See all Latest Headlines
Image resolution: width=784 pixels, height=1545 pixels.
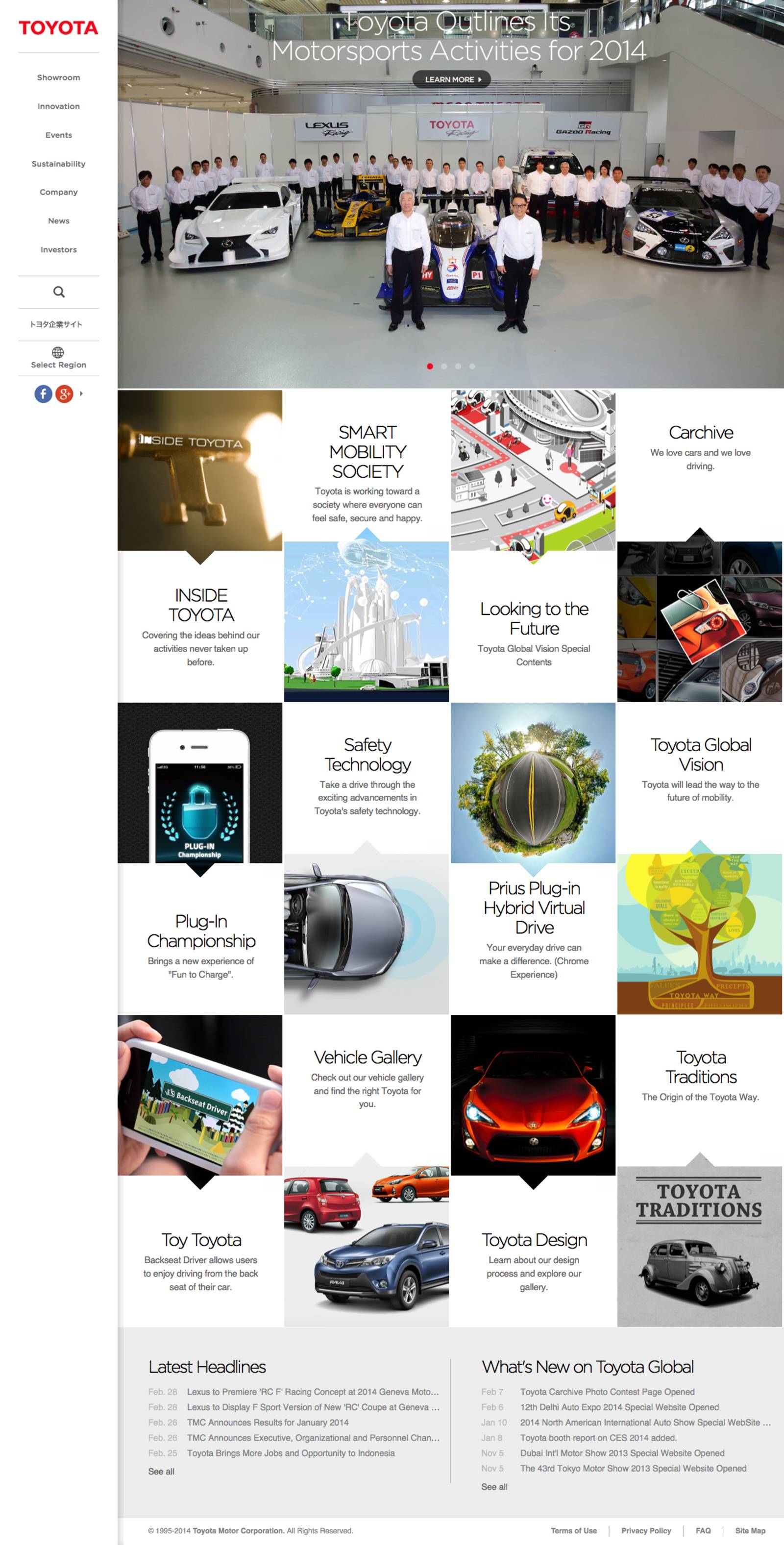pyautogui.click(x=161, y=1471)
